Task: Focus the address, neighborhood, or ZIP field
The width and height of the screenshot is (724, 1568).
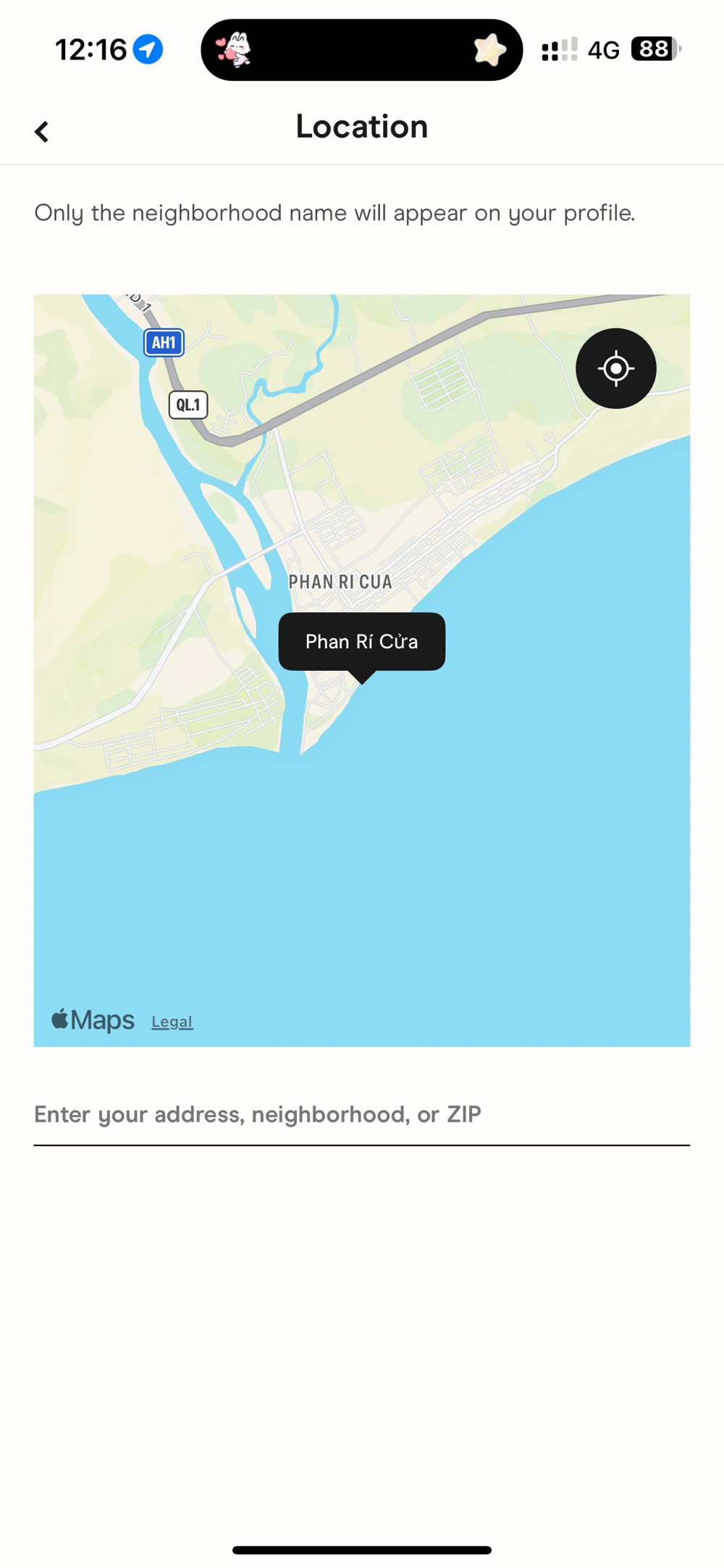Action: click(361, 1114)
